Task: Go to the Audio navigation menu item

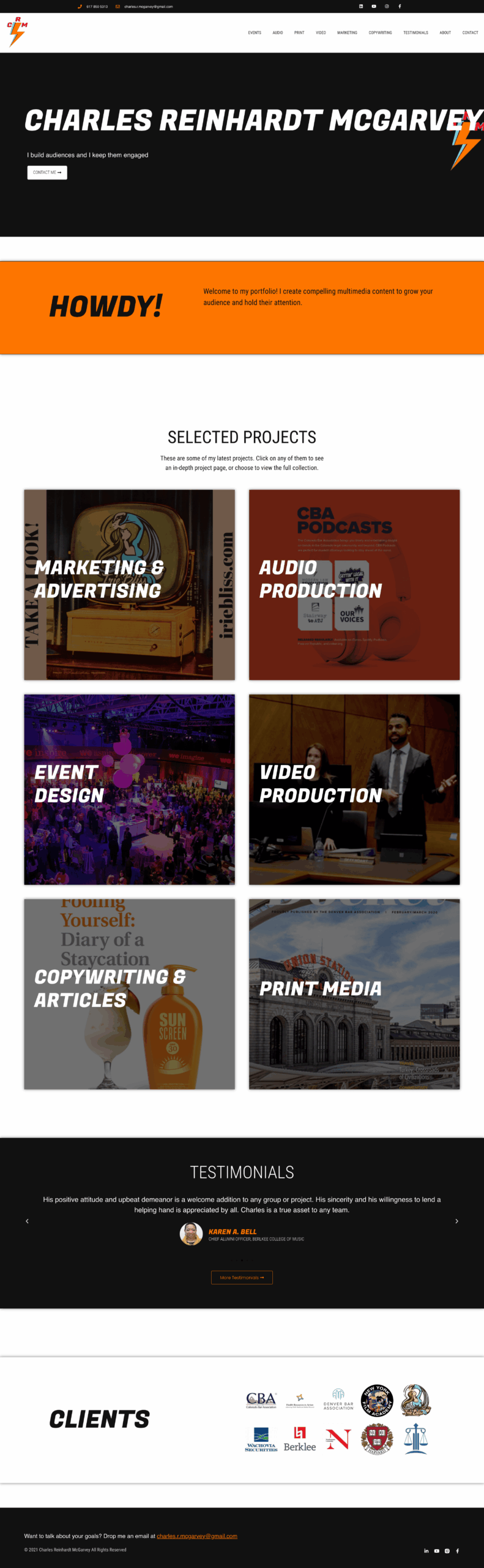Action: tap(278, 33)
